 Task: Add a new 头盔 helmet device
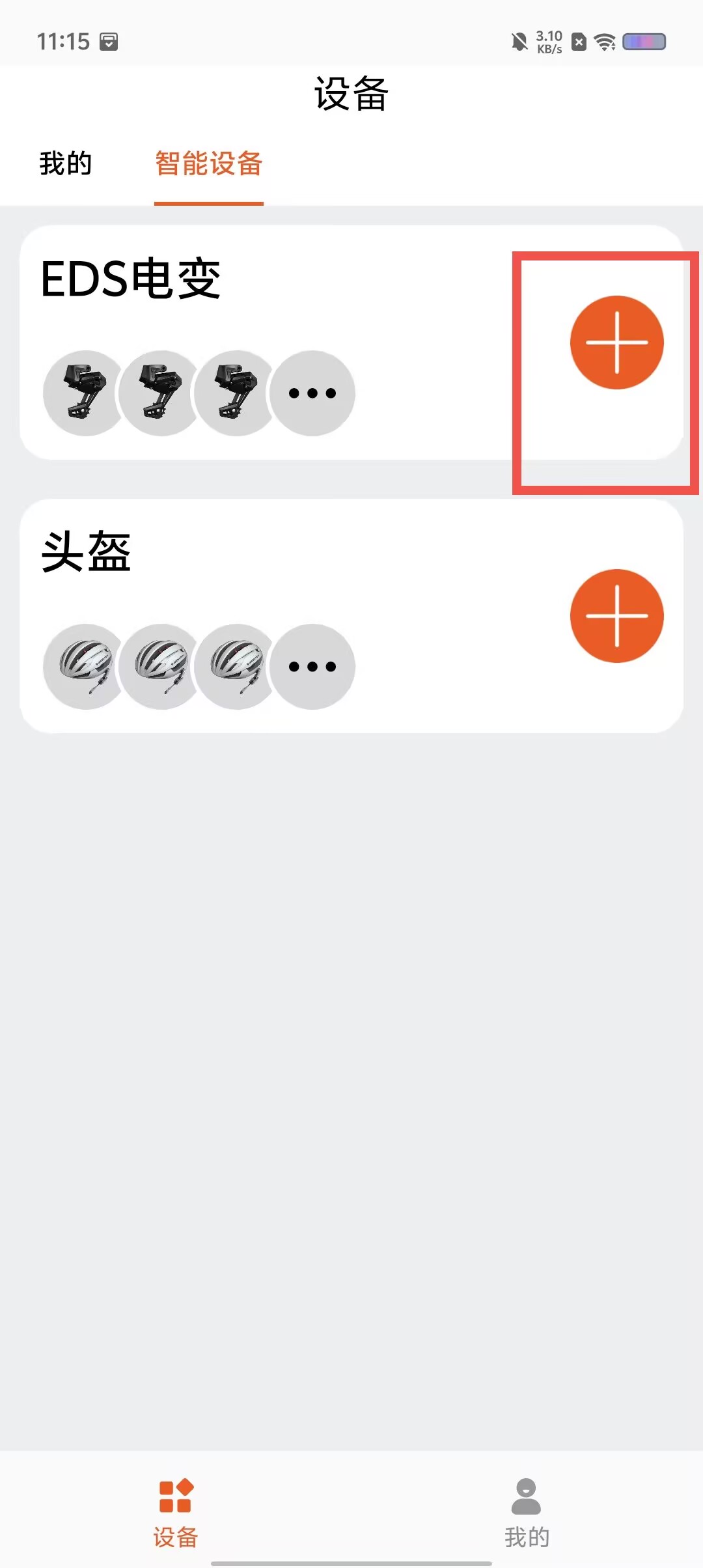(x=616, y=616)
